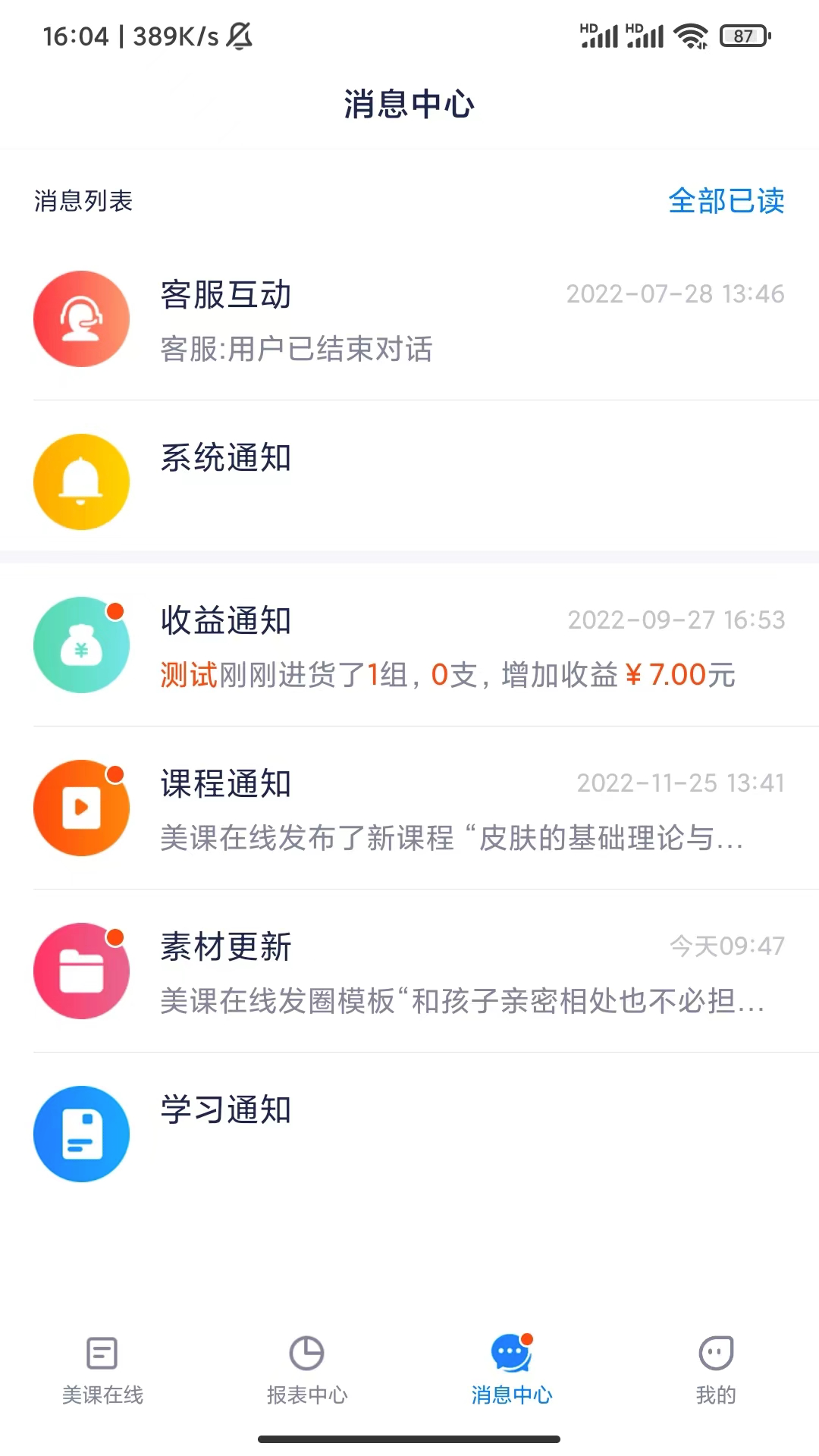The image size is (819, 1456).
Task: Tap the 消息中心 chat bubble icon
Action: point(511,1354)
